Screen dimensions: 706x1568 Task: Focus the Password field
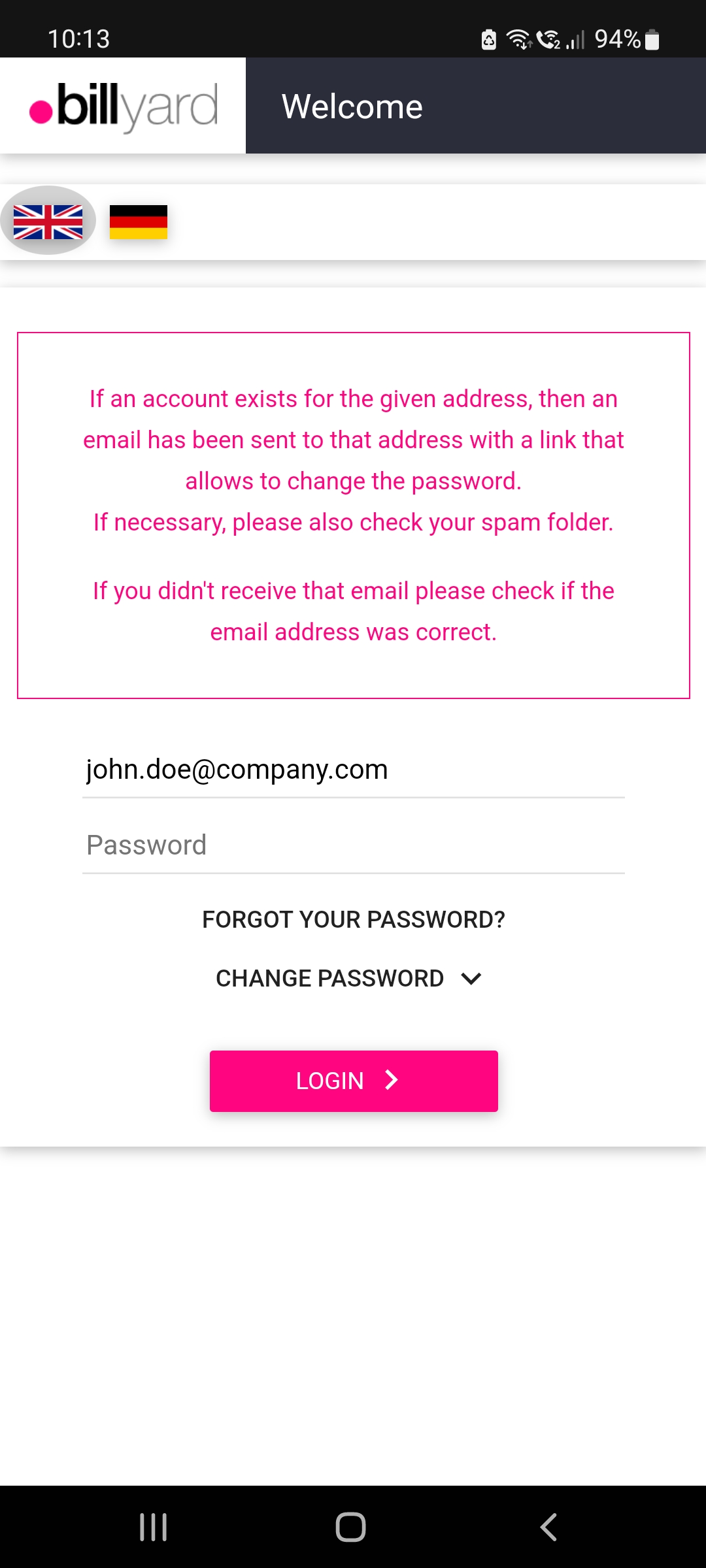[x=354, y=845]
